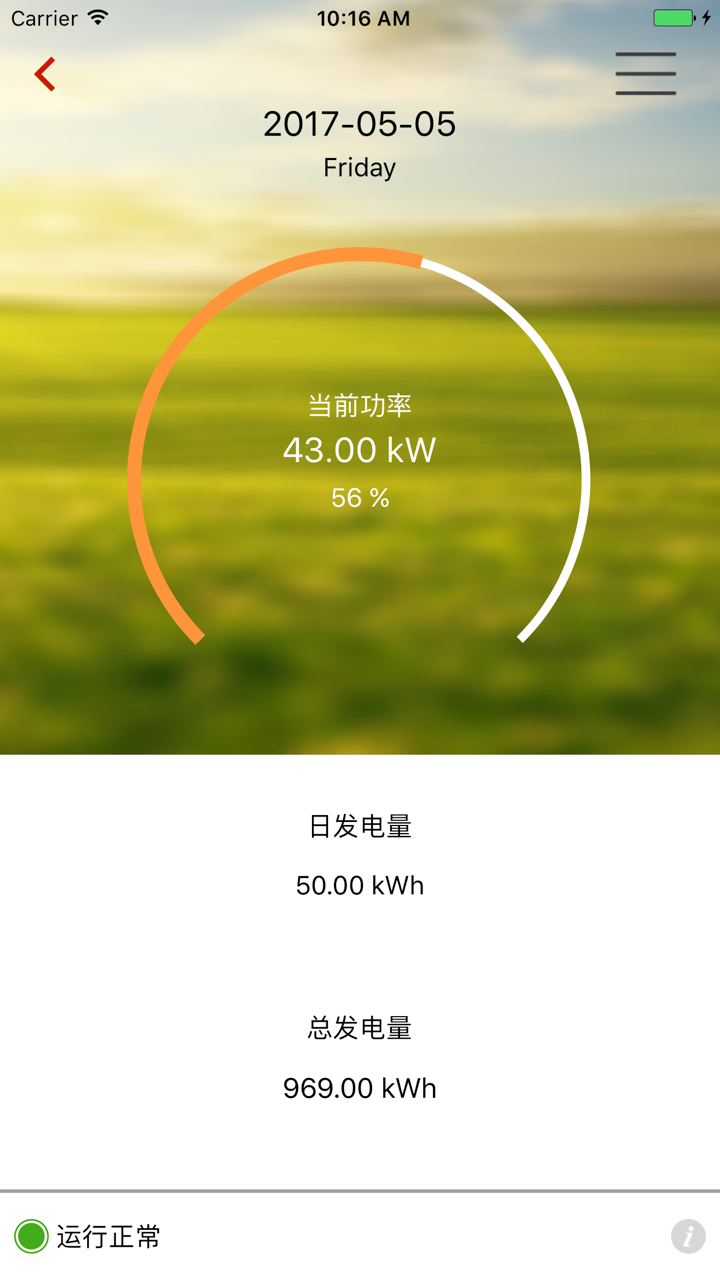The width and height of the screenshot is (720, 1280).
Task: Select the 当前功率 label inside the gauge
Action: point(359,403)
